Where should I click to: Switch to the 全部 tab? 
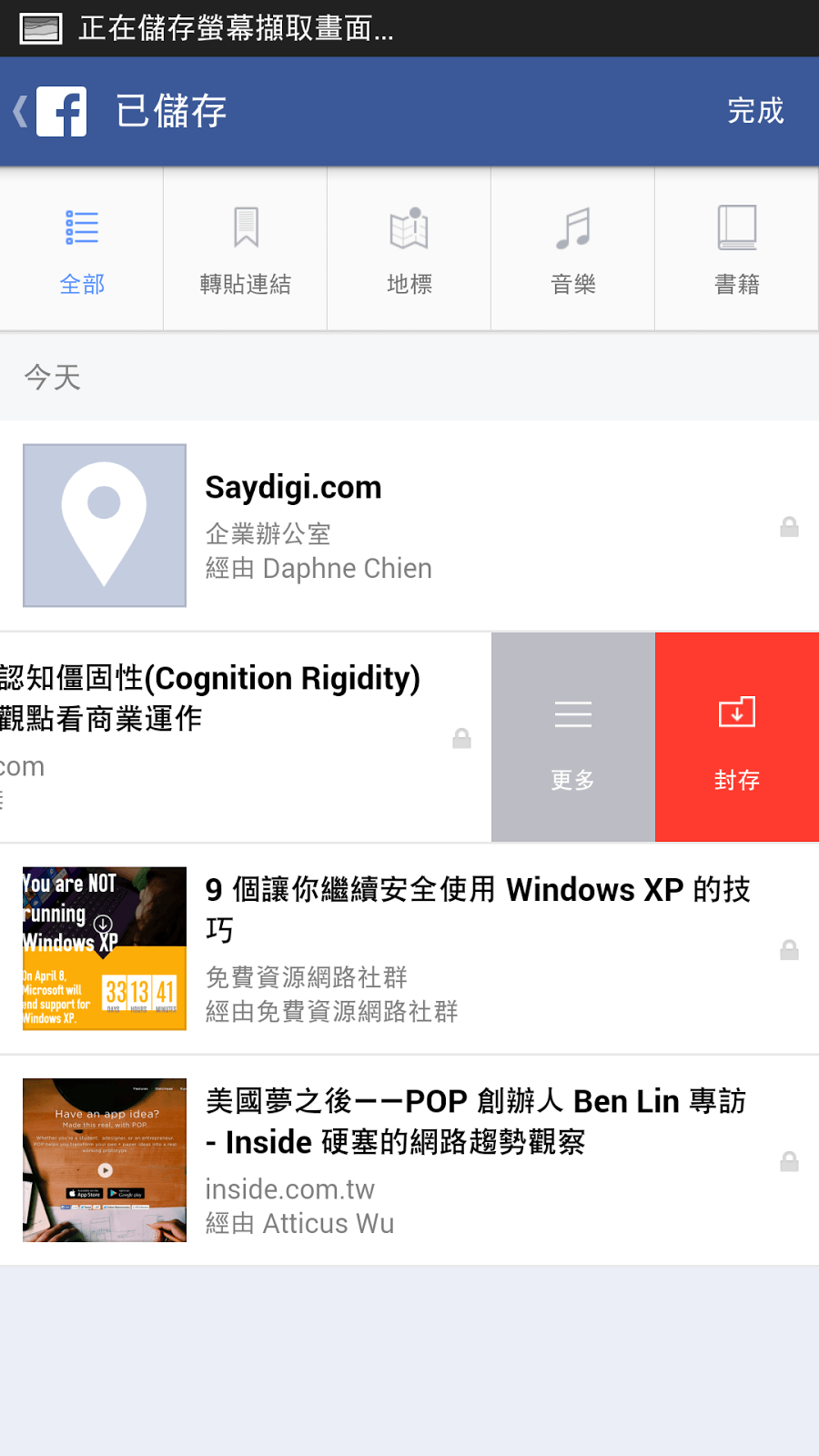point(82,249)
